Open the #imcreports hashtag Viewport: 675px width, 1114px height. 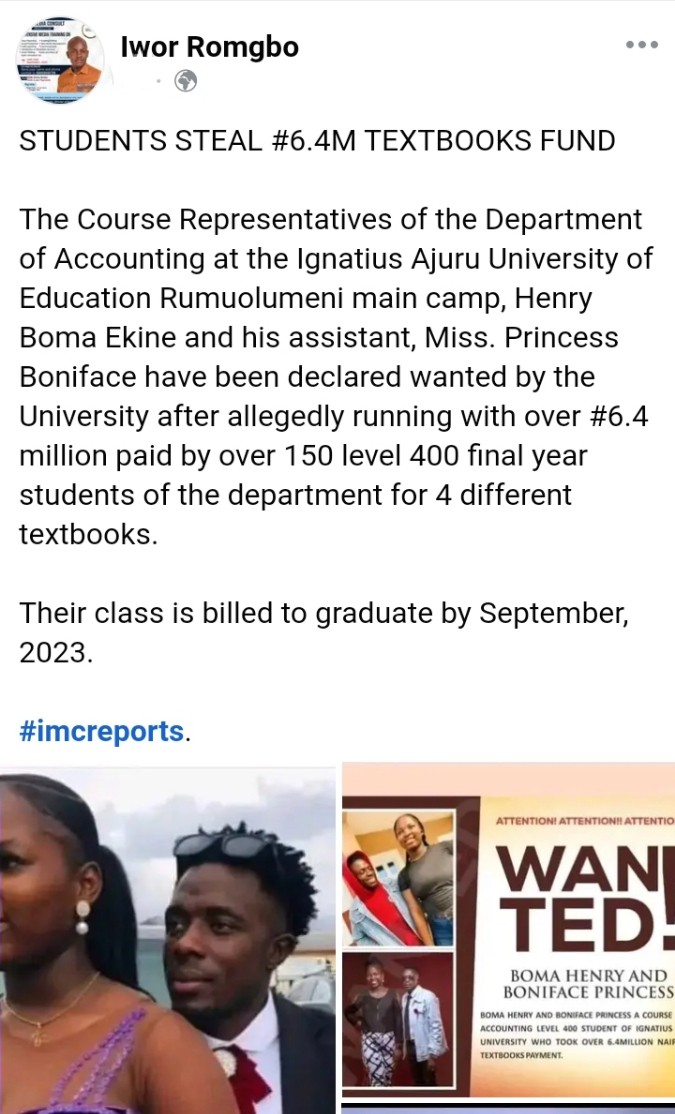[x=102, y=731]
